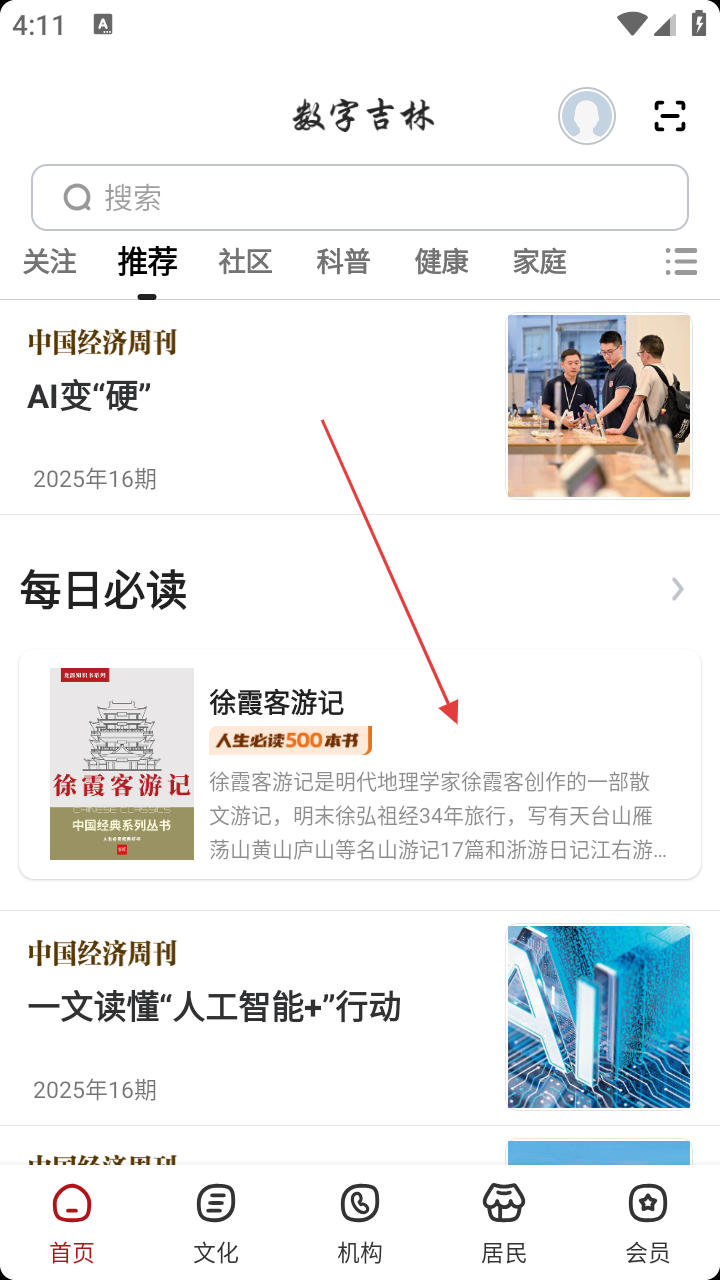Switch to the 科普 tab

click(x=343, y=262)
